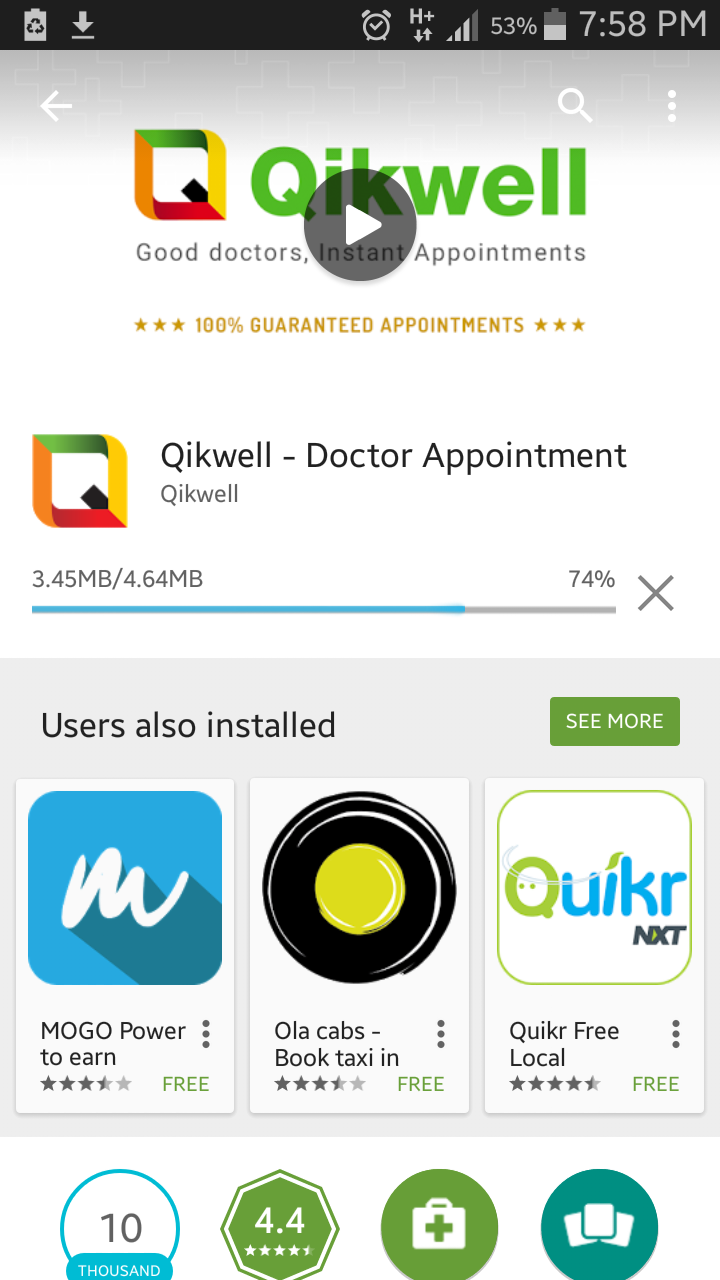Play the Qikwell promo video

click(359, 226)
